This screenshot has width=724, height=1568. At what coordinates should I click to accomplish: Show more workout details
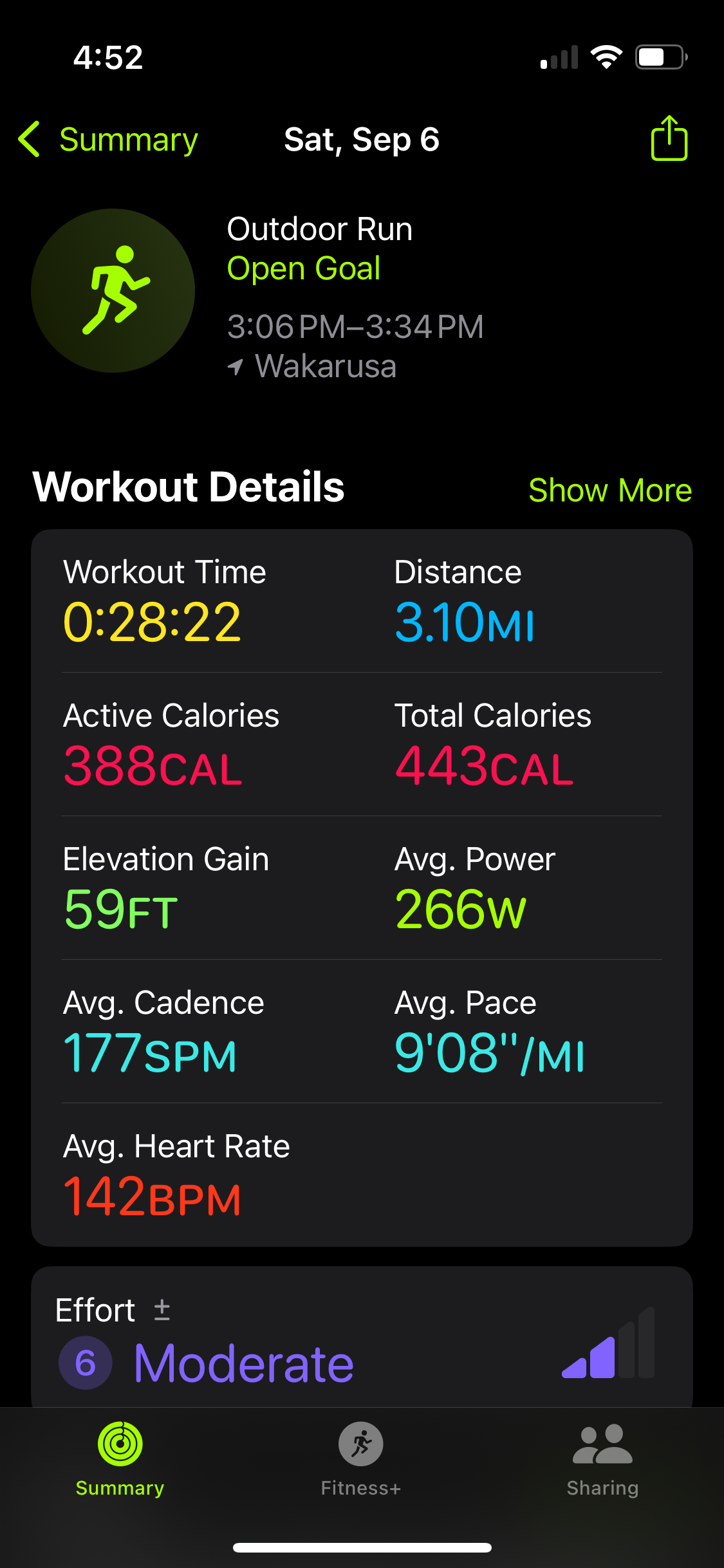click(x=609, y=490)
